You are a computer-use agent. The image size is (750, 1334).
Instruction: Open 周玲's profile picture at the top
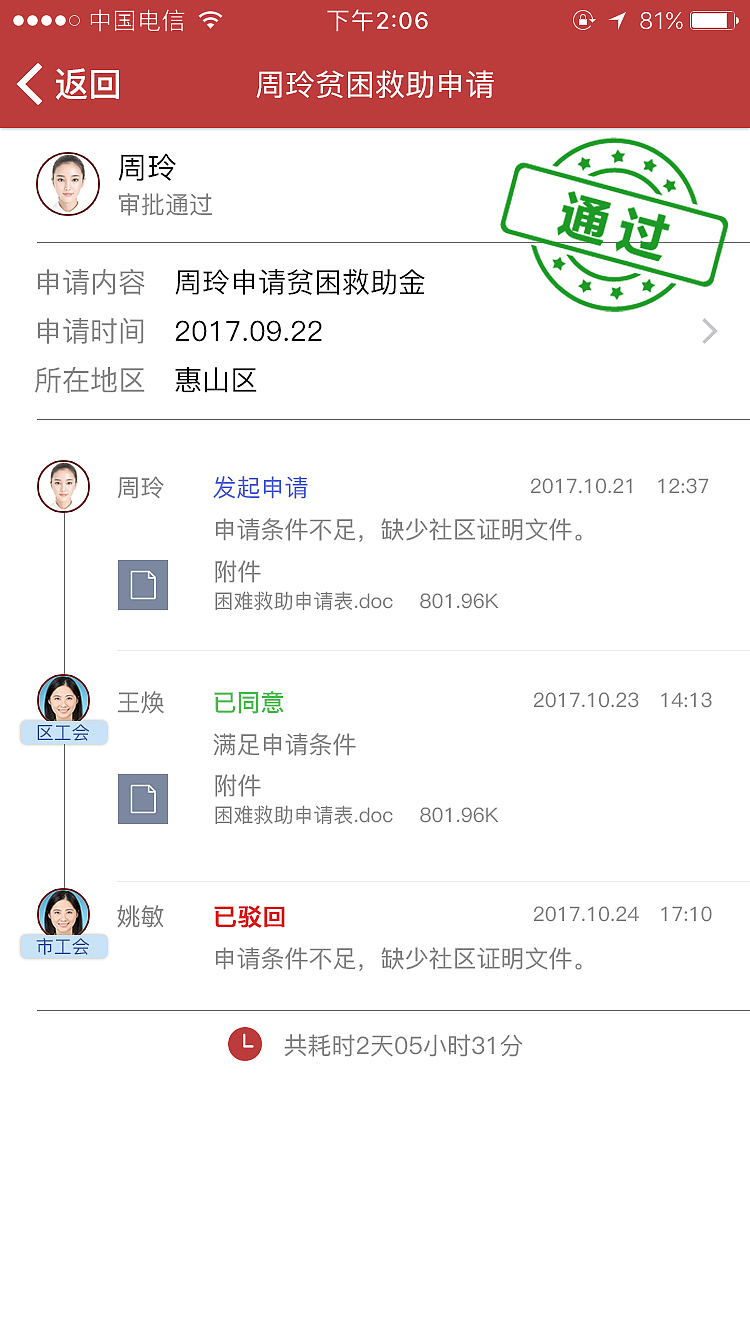coord(67,183)
